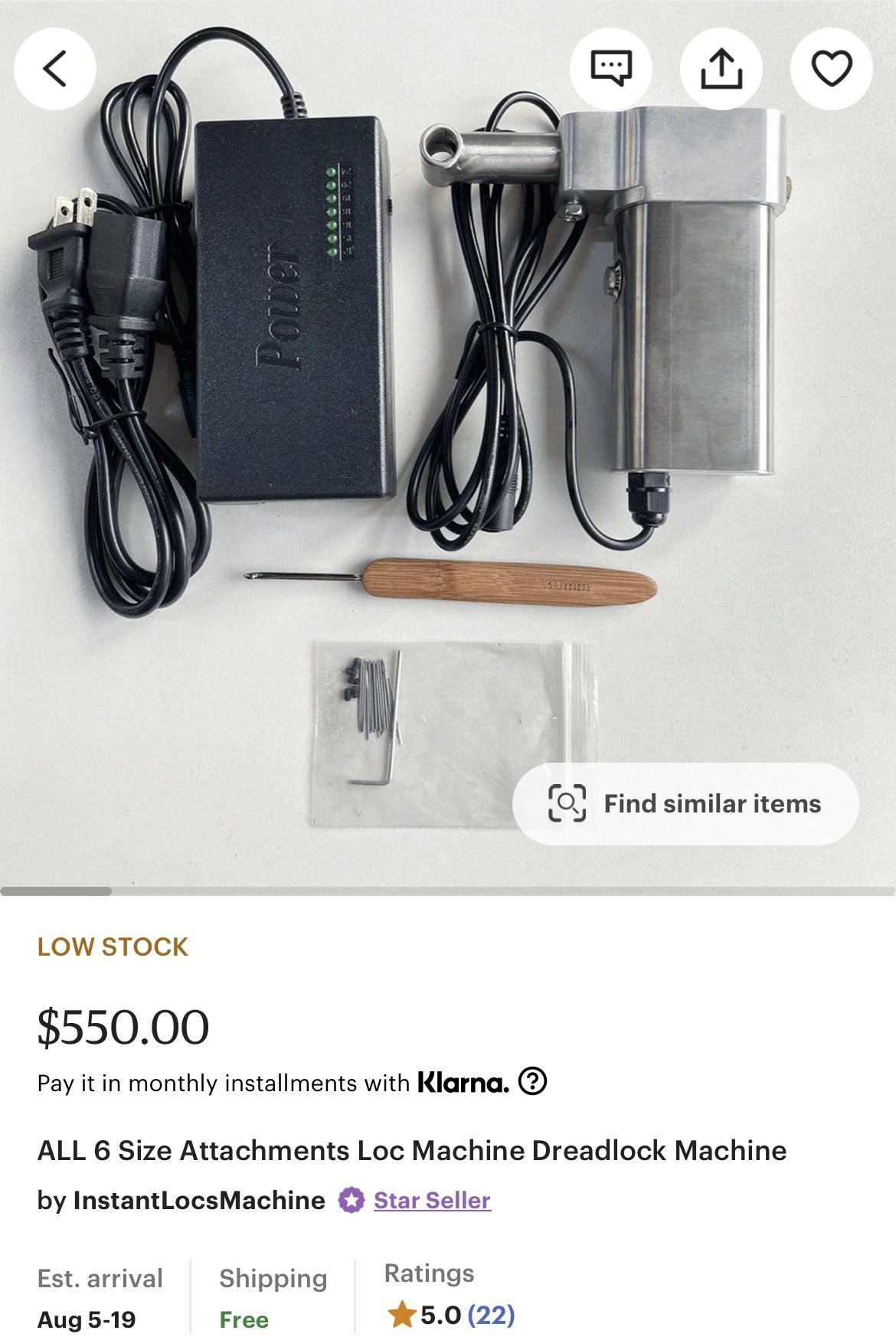Favorite this item with the heart

pyautogui.click(x=831, y=69)
